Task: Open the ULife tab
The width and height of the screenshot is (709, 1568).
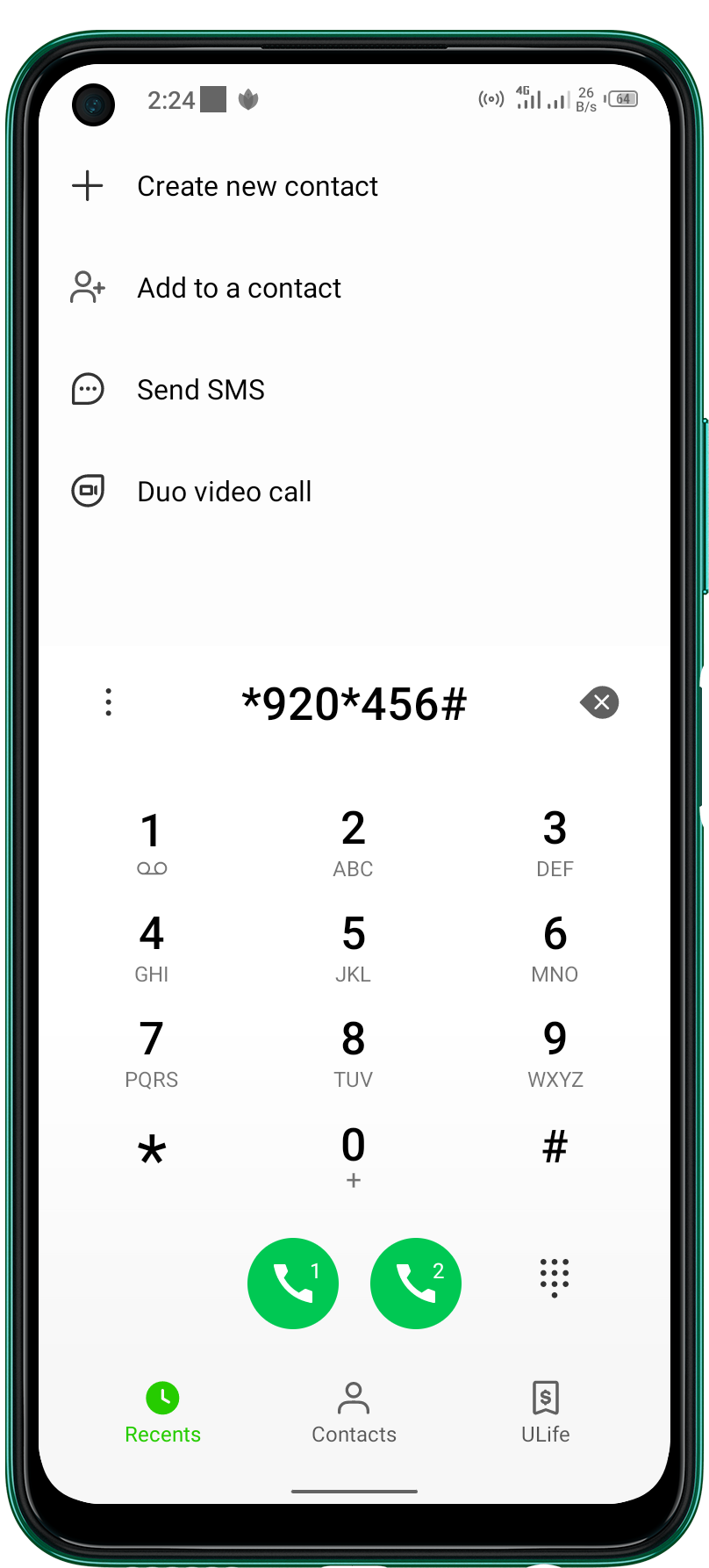Action: 545,1412
